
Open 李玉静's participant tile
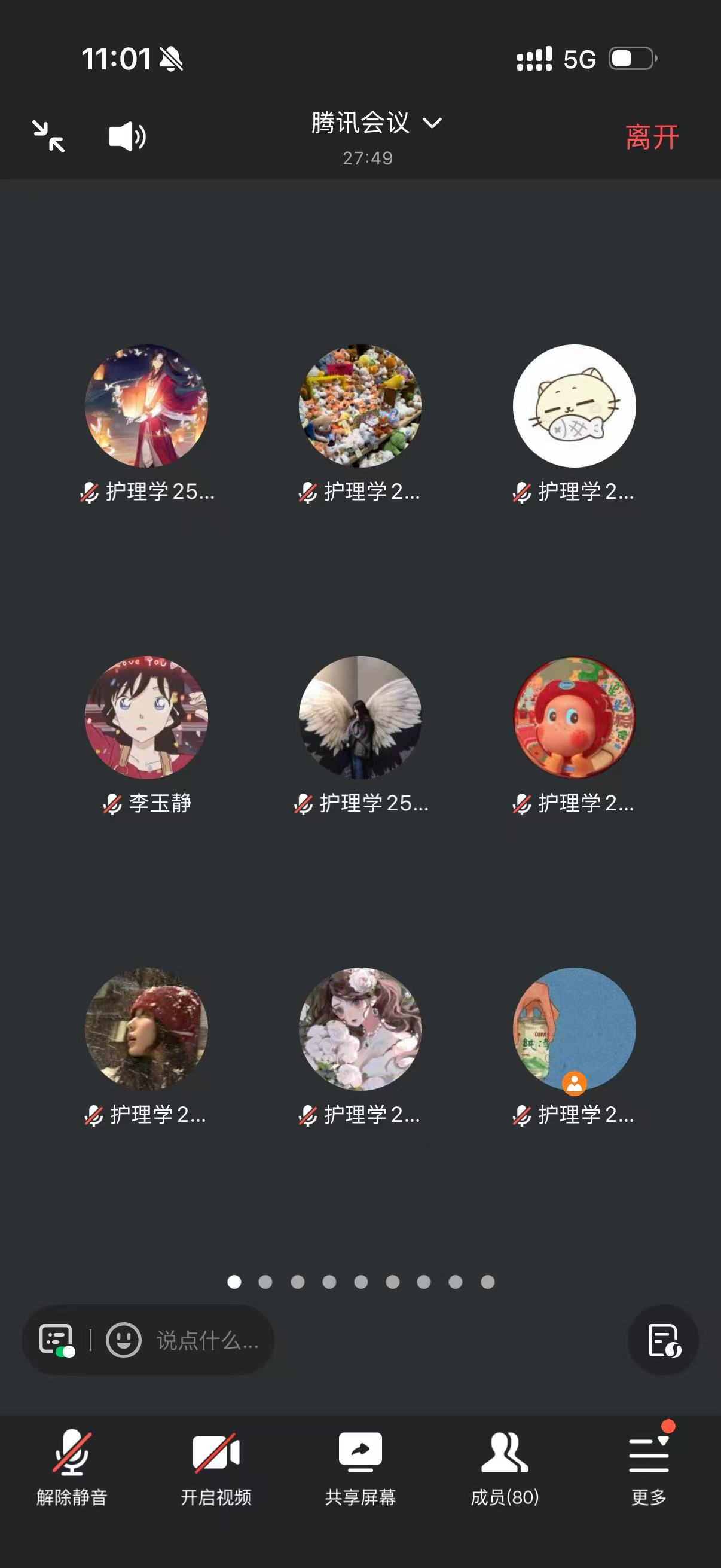coord(146,718)
